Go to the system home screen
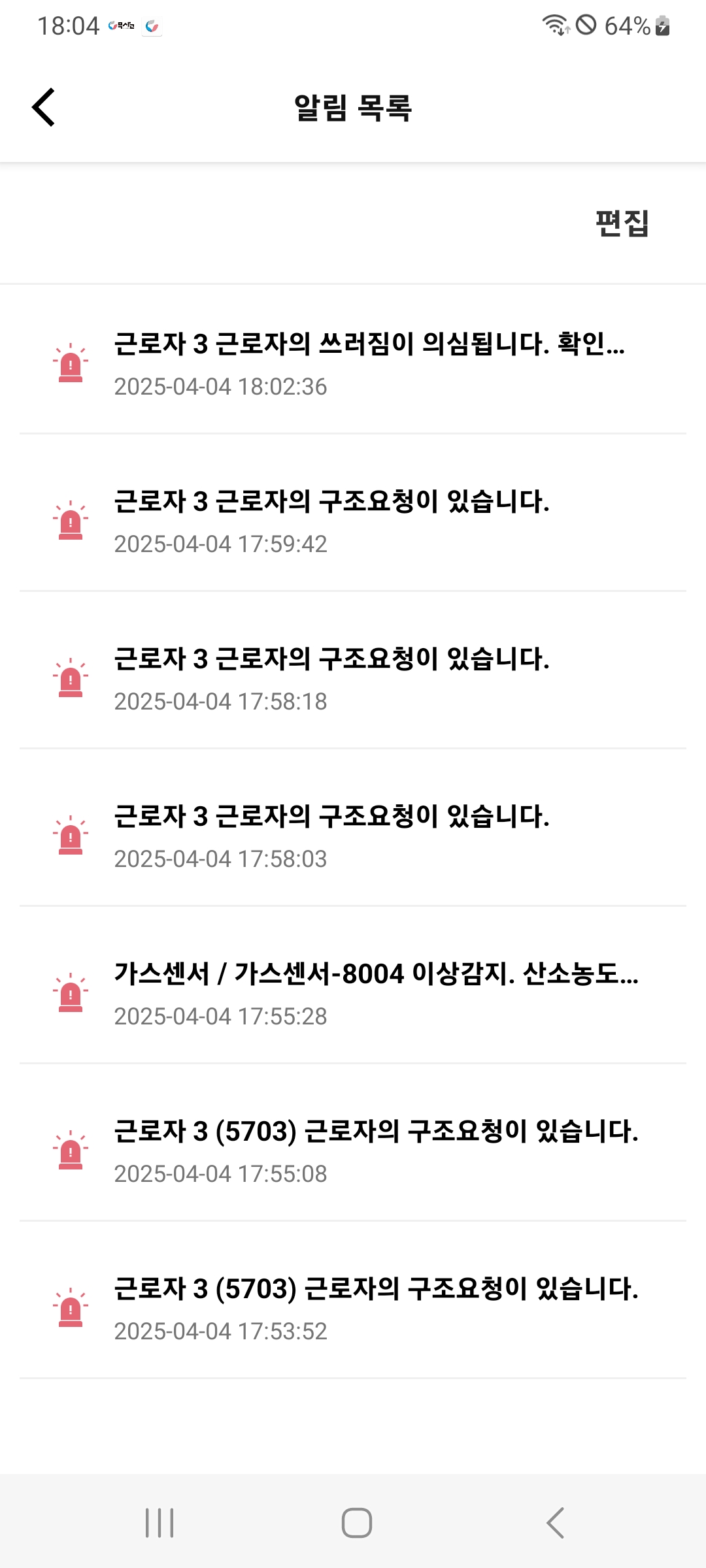 click(x=356, y=1523)
